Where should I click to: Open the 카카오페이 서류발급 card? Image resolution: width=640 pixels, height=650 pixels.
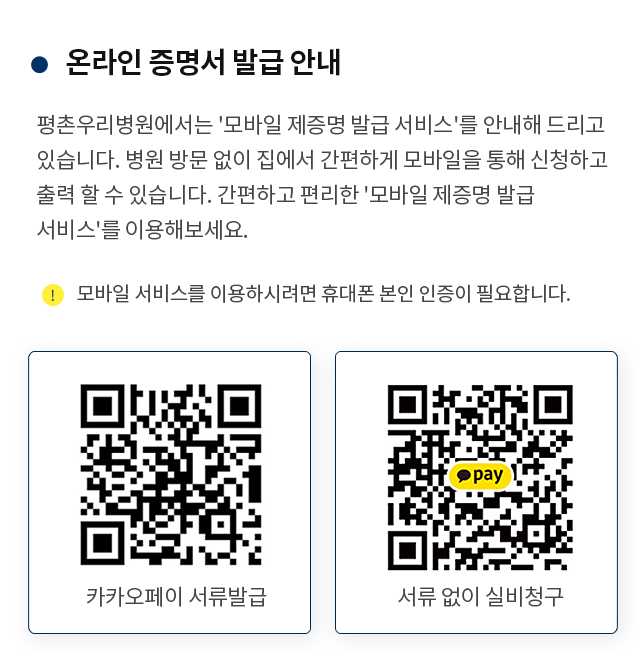169,492
